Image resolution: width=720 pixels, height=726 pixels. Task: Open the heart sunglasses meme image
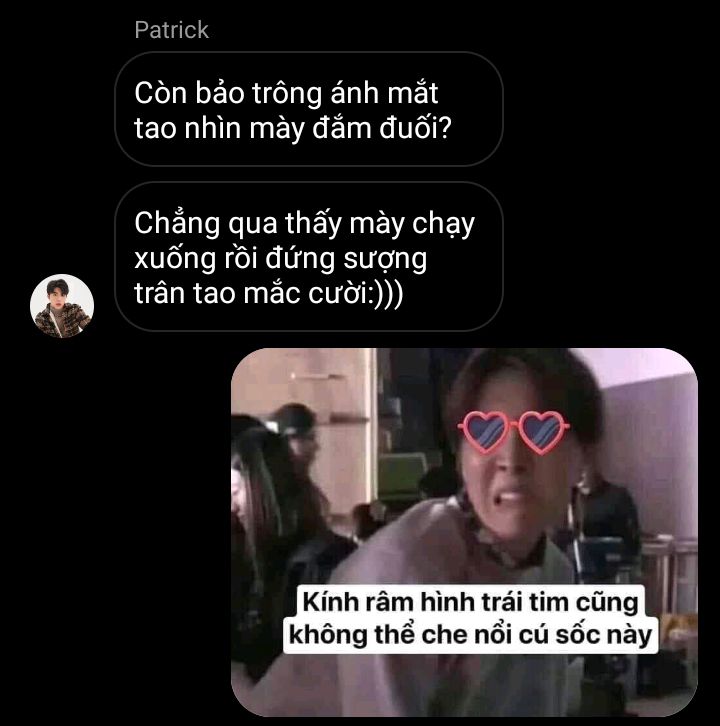tap(464, 531)
